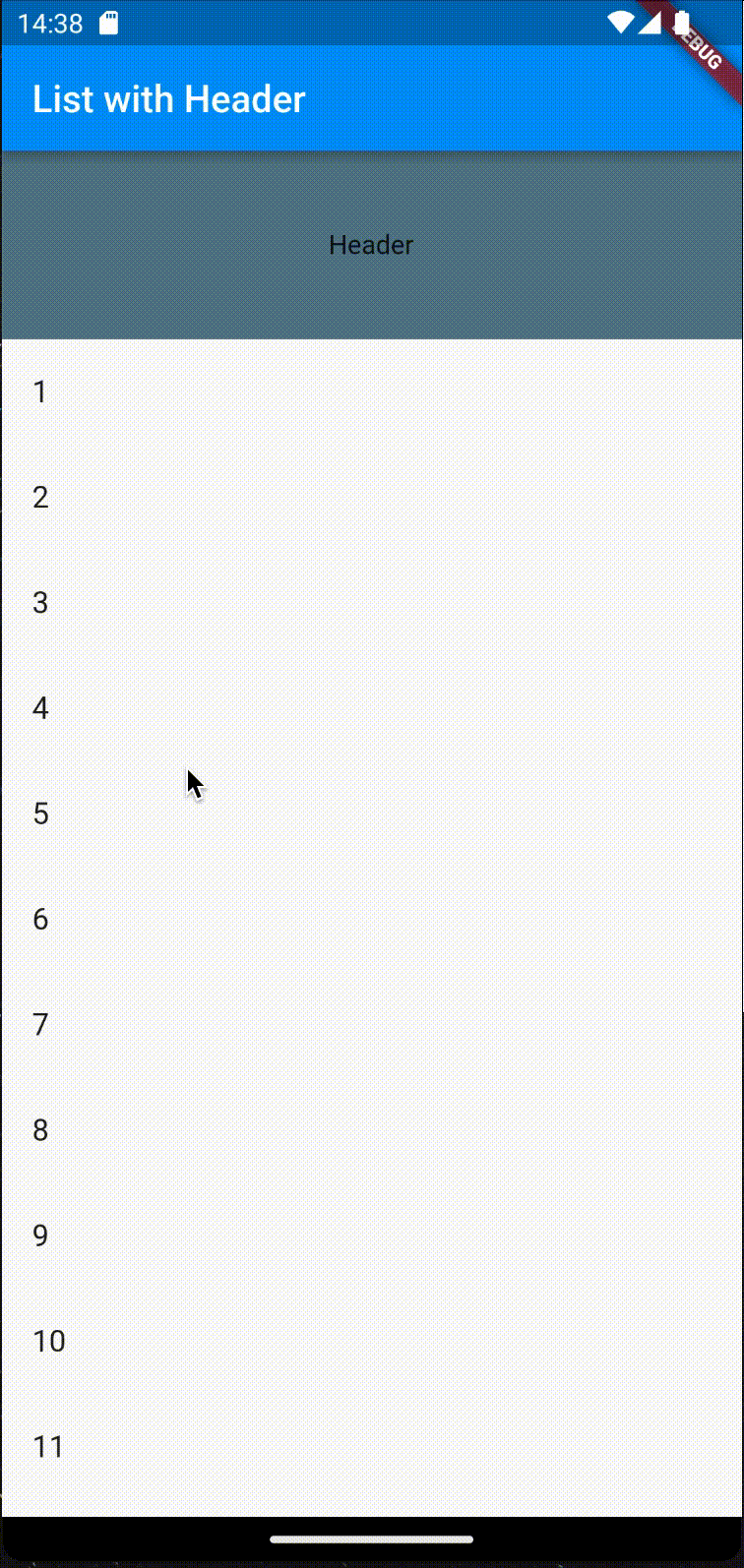Open list item 3
Image resolution: width=744 pixels, height=1568 pixels.
pos(372,602)
